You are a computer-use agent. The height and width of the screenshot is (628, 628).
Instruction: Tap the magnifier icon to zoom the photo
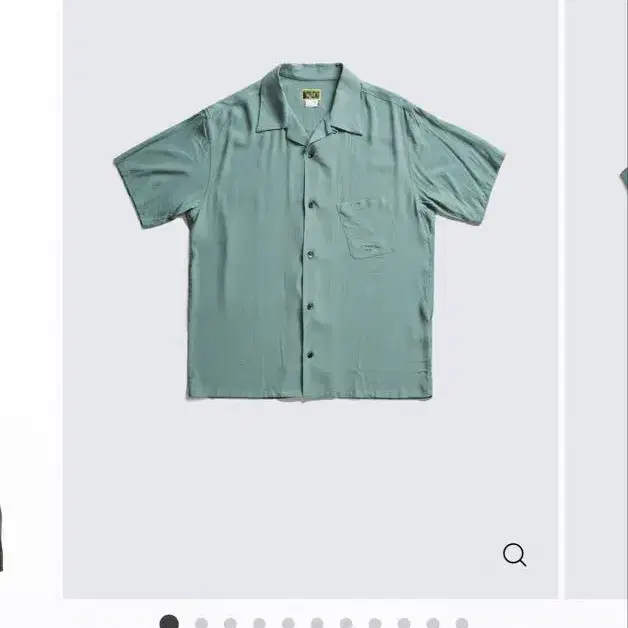pos(514,555)
